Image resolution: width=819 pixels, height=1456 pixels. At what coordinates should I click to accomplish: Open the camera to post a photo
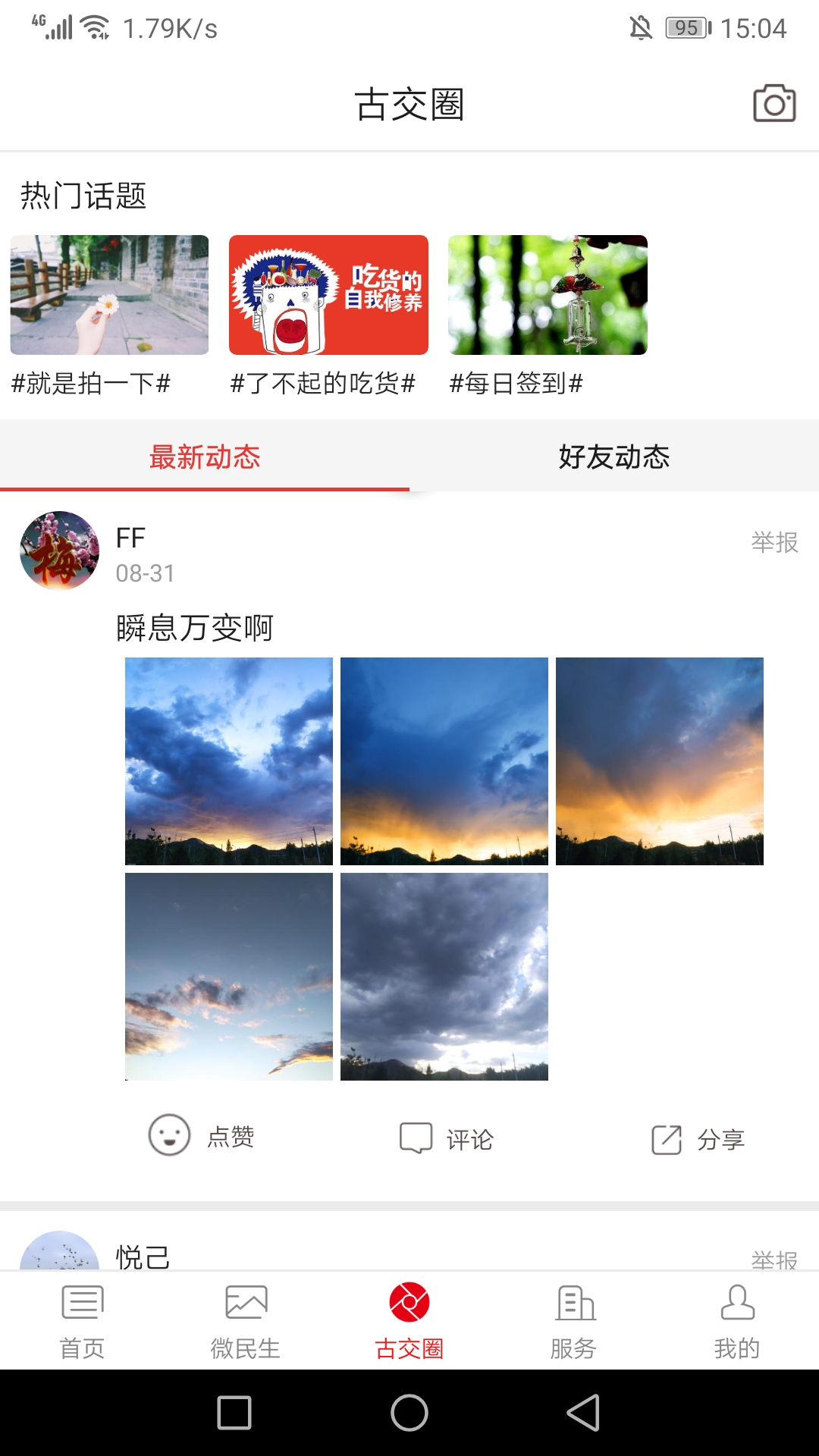773,104
